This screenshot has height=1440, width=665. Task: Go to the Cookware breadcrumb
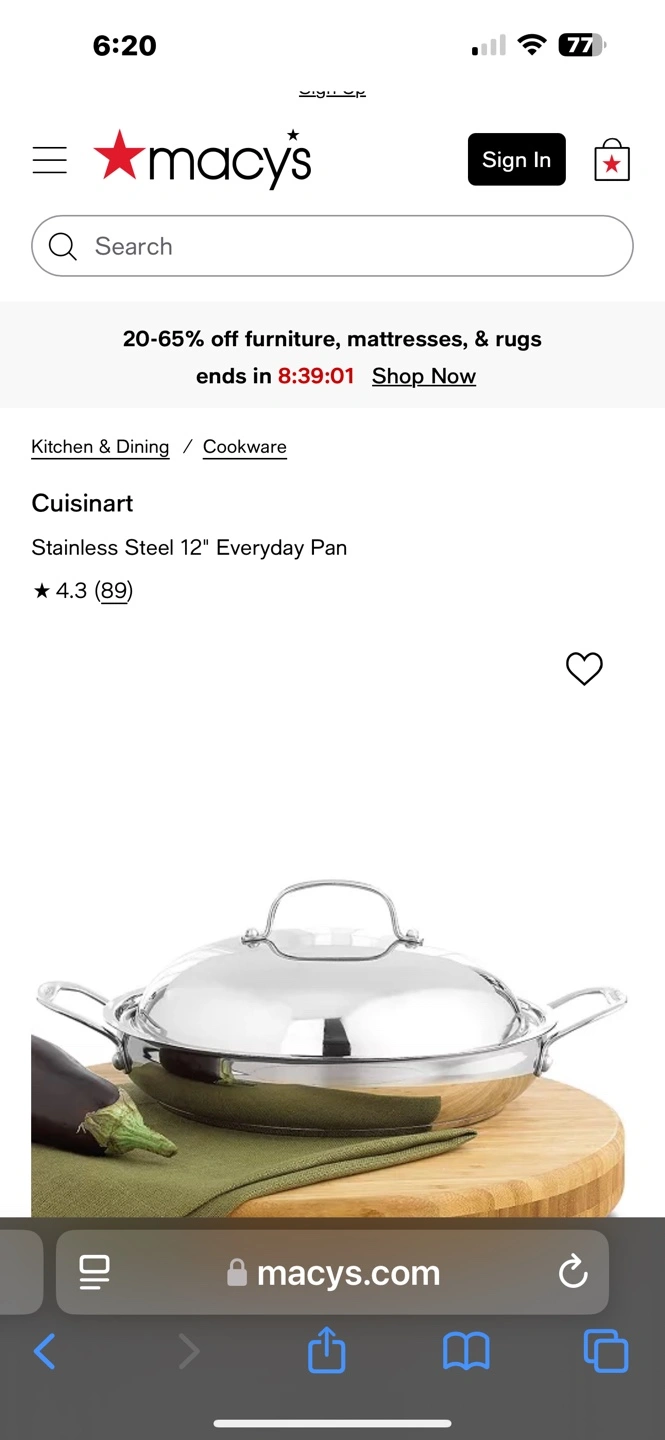point(245,447)
